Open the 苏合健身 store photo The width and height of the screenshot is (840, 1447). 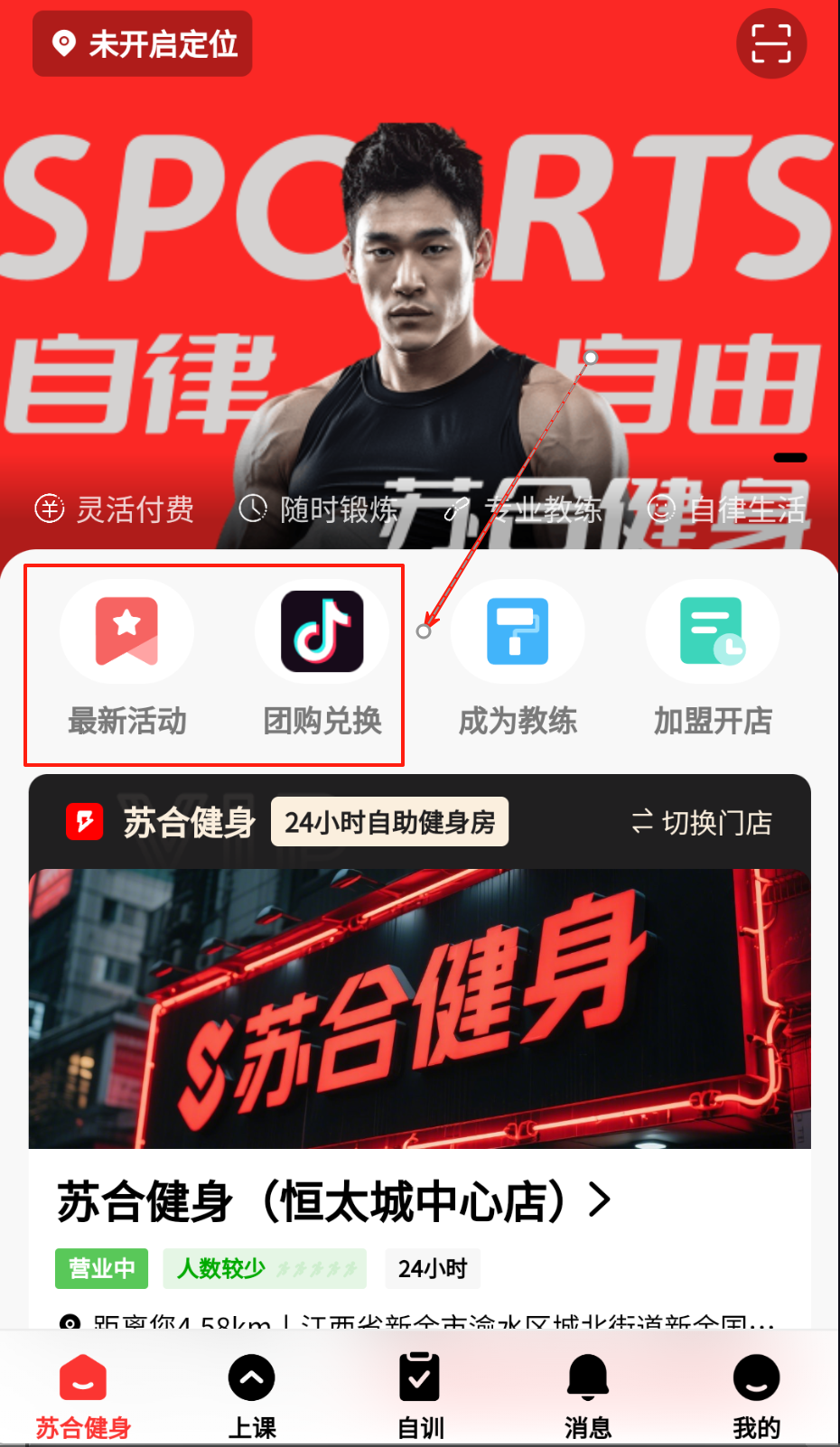(x=419, y=1007)
